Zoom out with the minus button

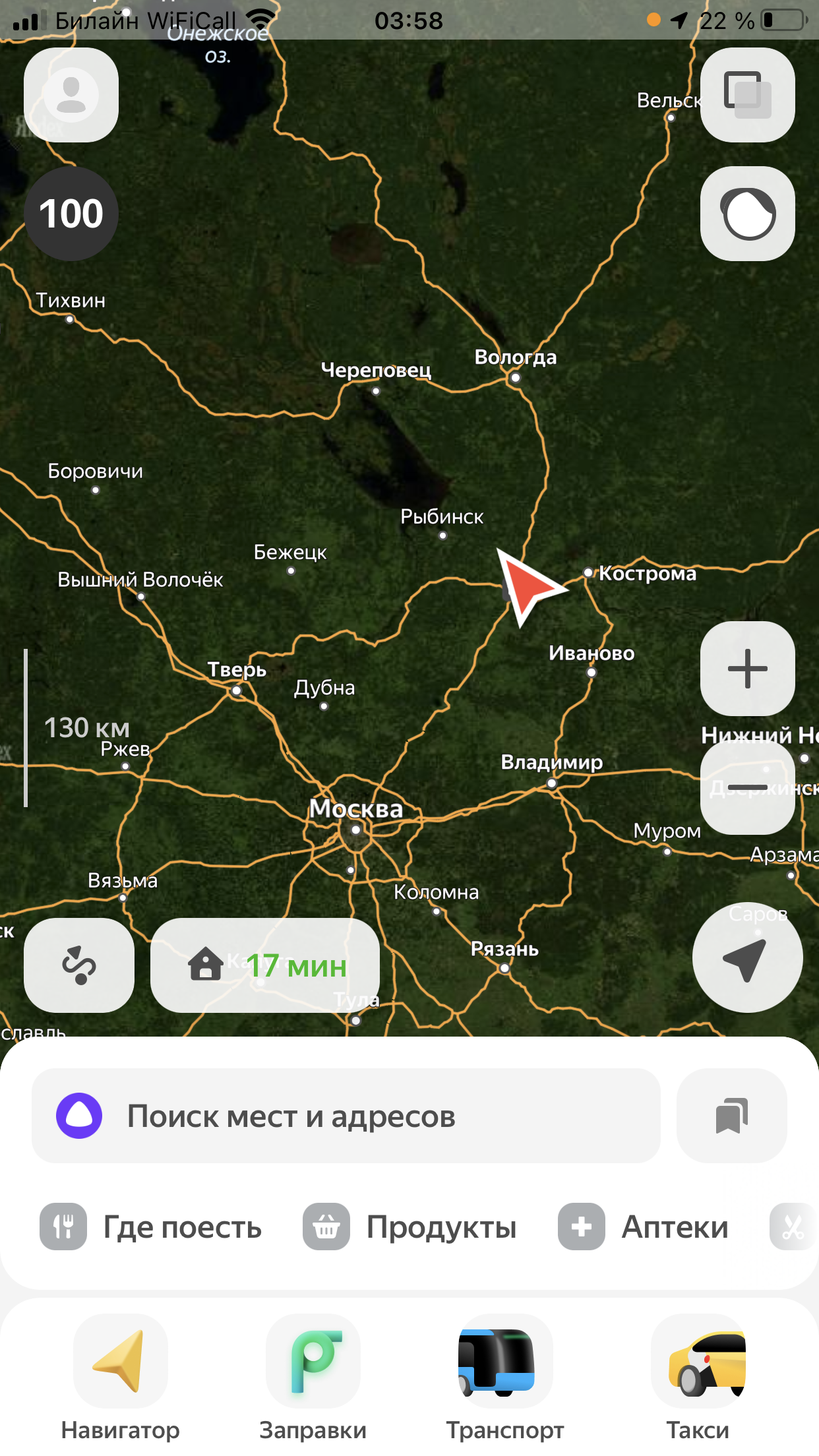pyautogui.click(x=747, y=787)
